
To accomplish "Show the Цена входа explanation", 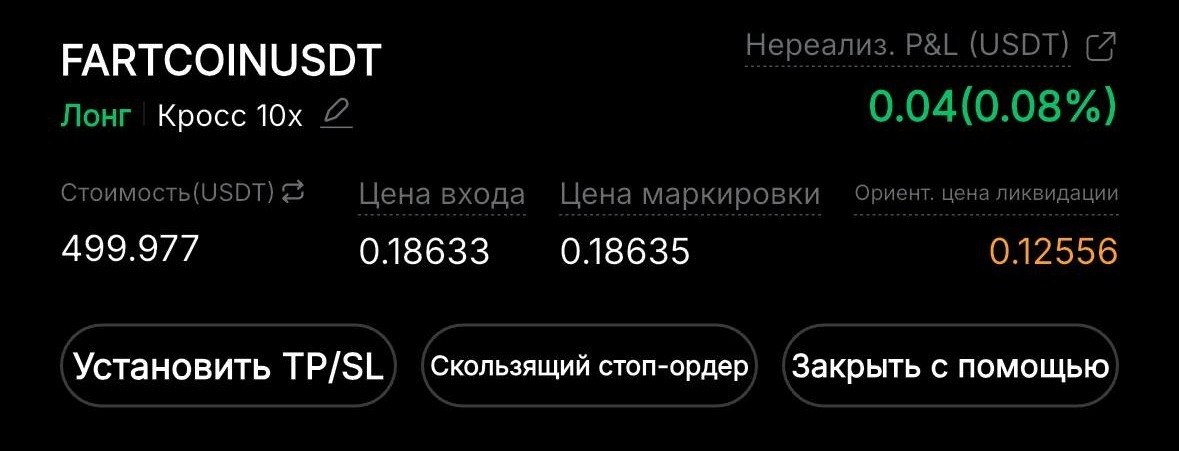I will click(x=441, y=194).
